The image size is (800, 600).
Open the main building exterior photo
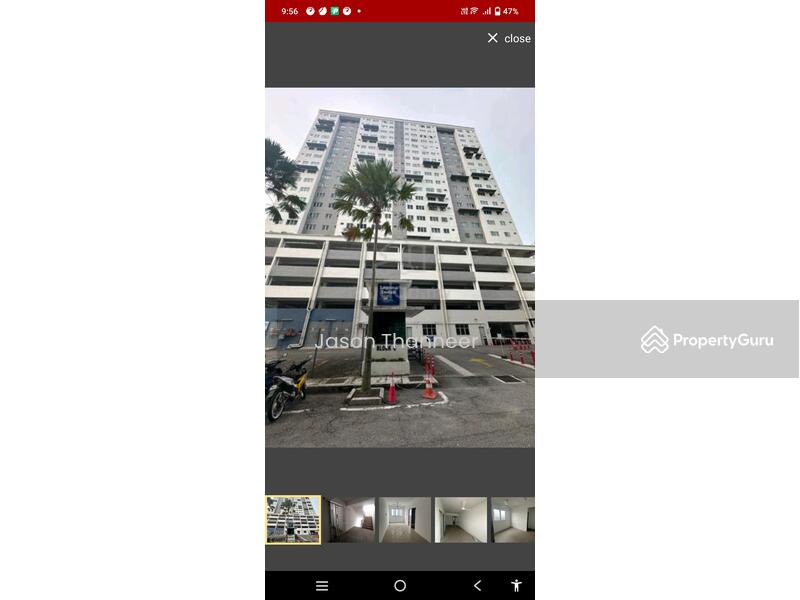pos(399,267)
